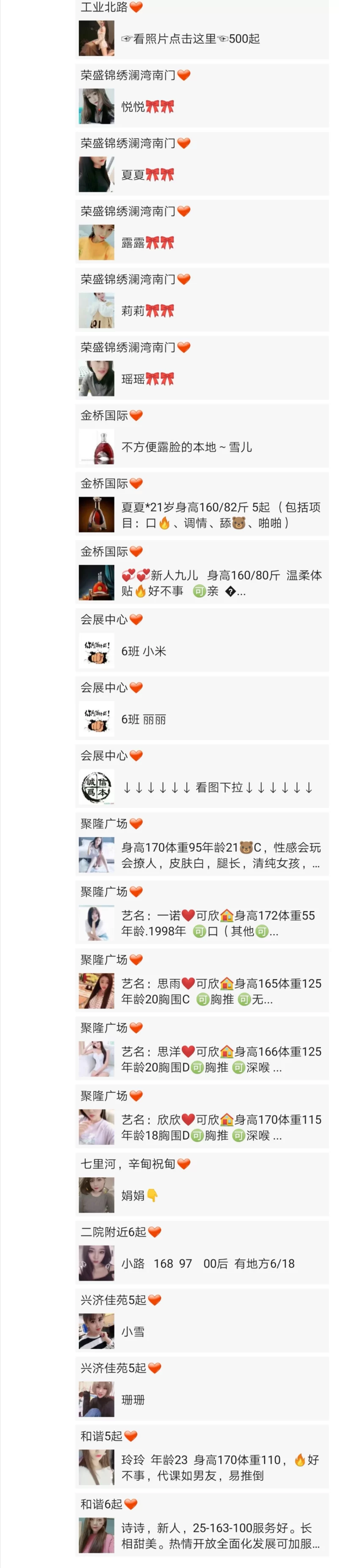Open the 看图下拉 entry under 会展中心

(x=201, y=788)
